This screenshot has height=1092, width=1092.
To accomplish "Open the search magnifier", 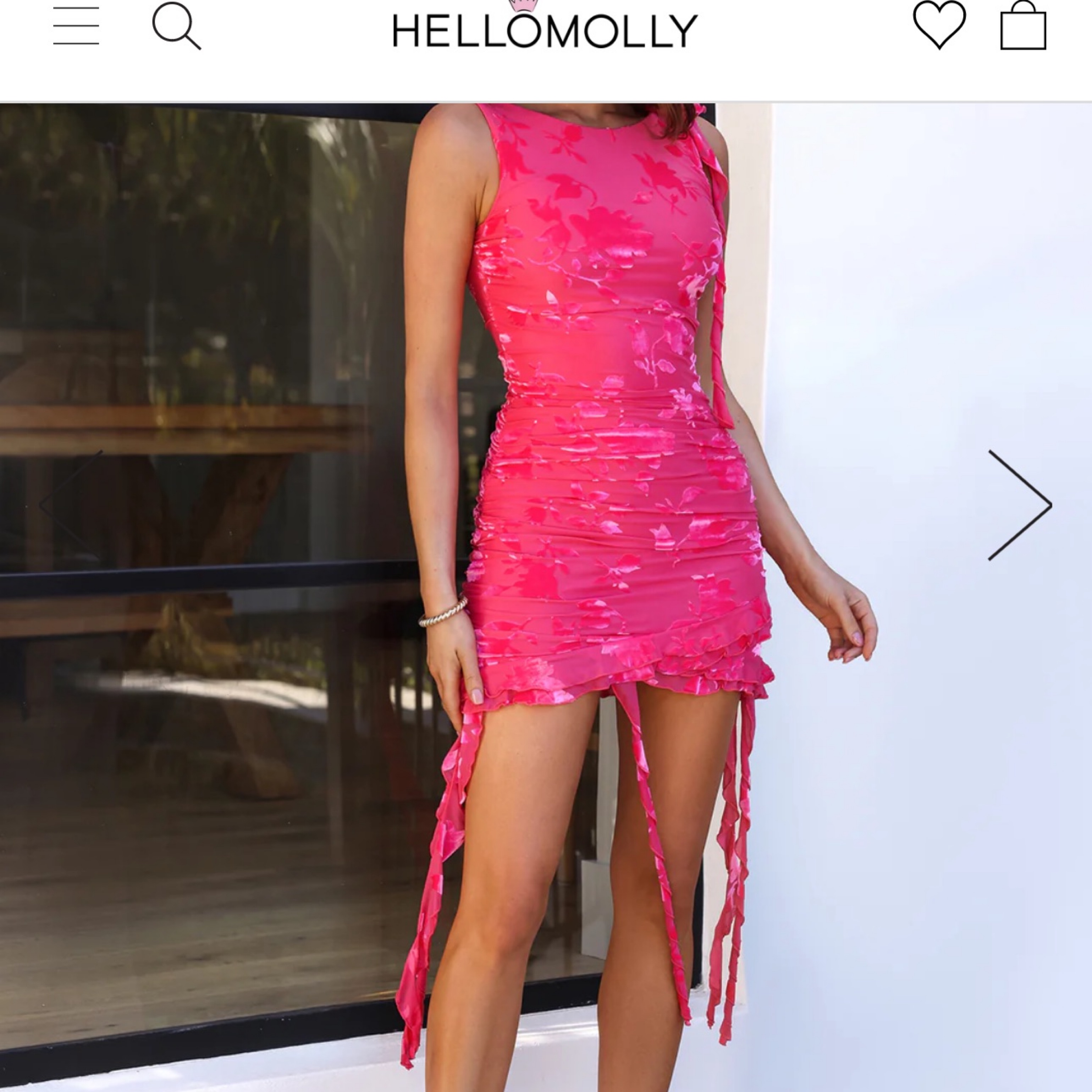I will (176, 26).
